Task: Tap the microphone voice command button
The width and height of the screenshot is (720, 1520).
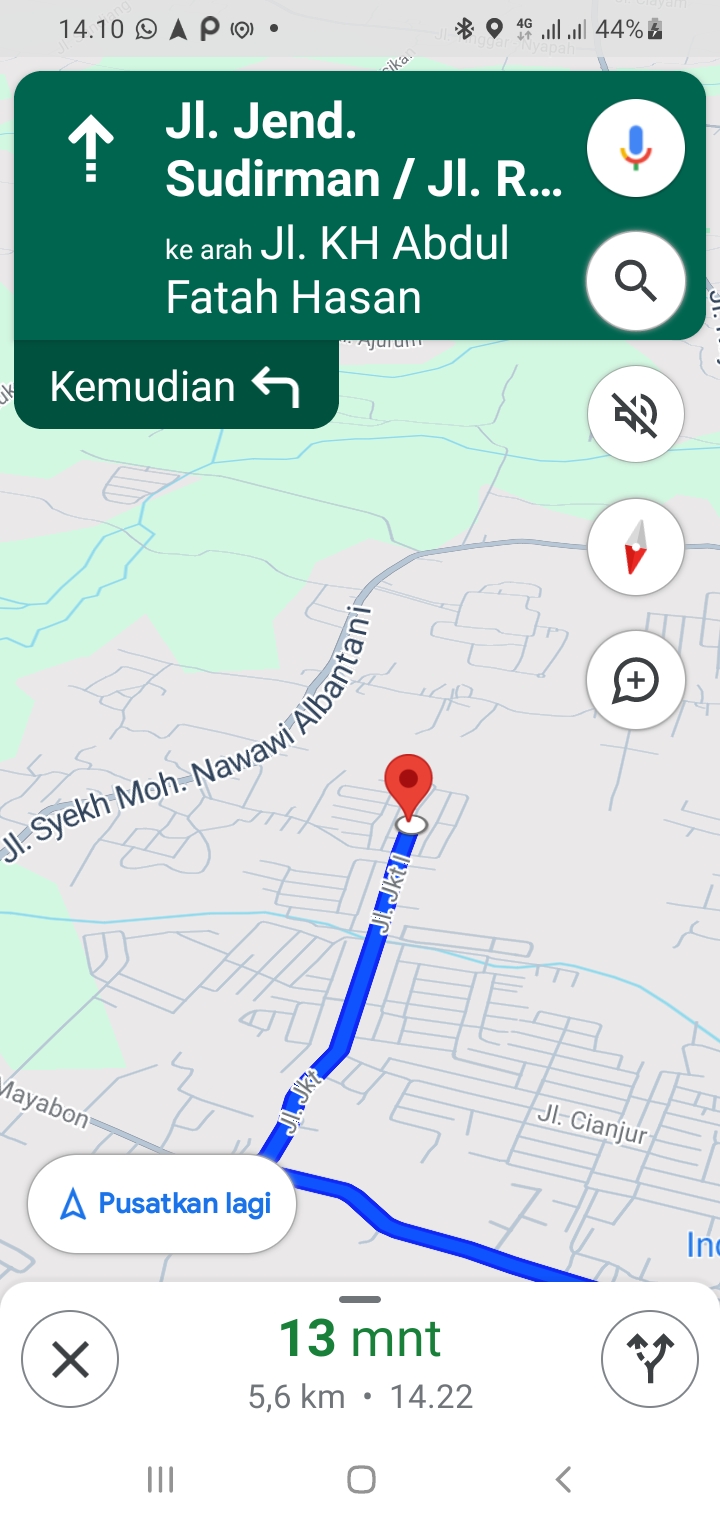Action: (636, 148)
